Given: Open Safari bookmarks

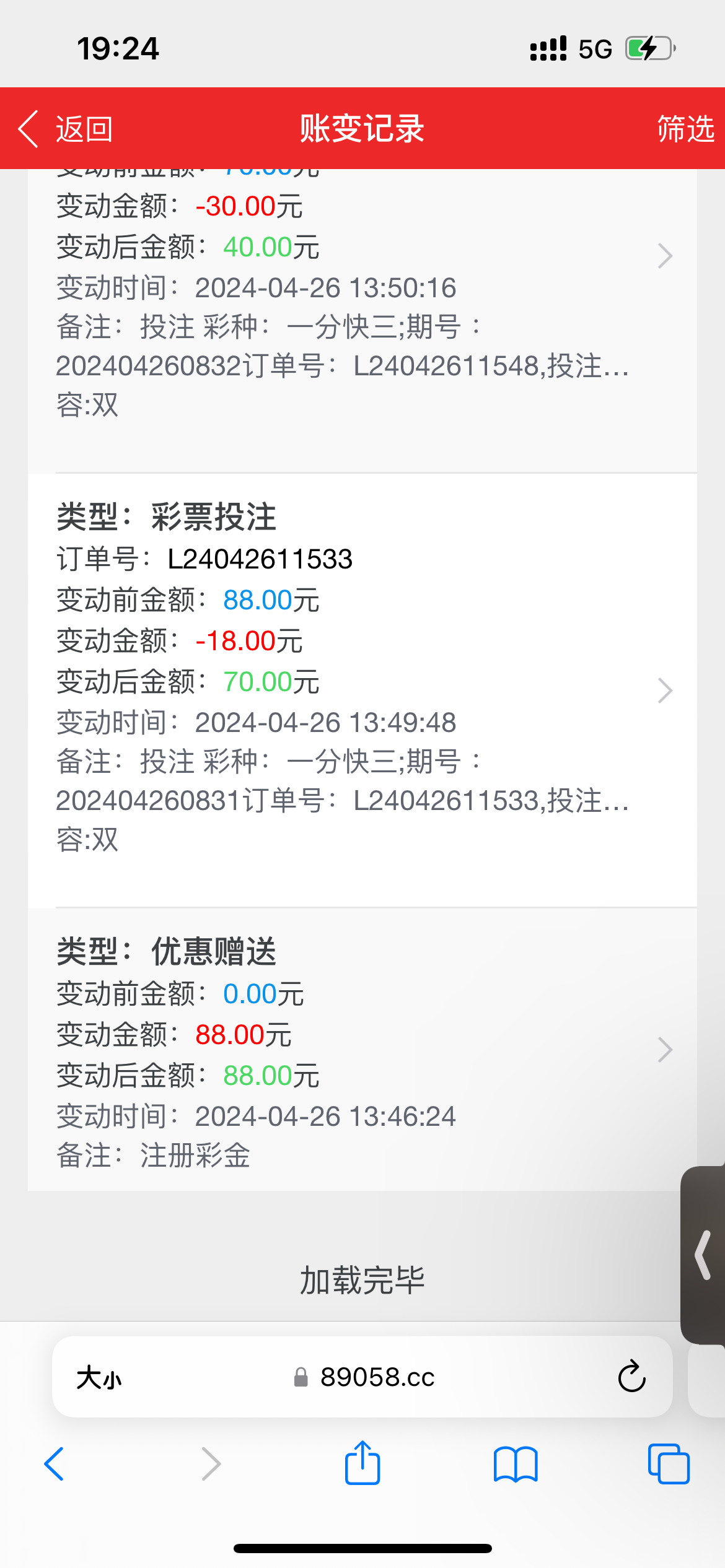Looking at the screenshot, I should point(516,1464).
